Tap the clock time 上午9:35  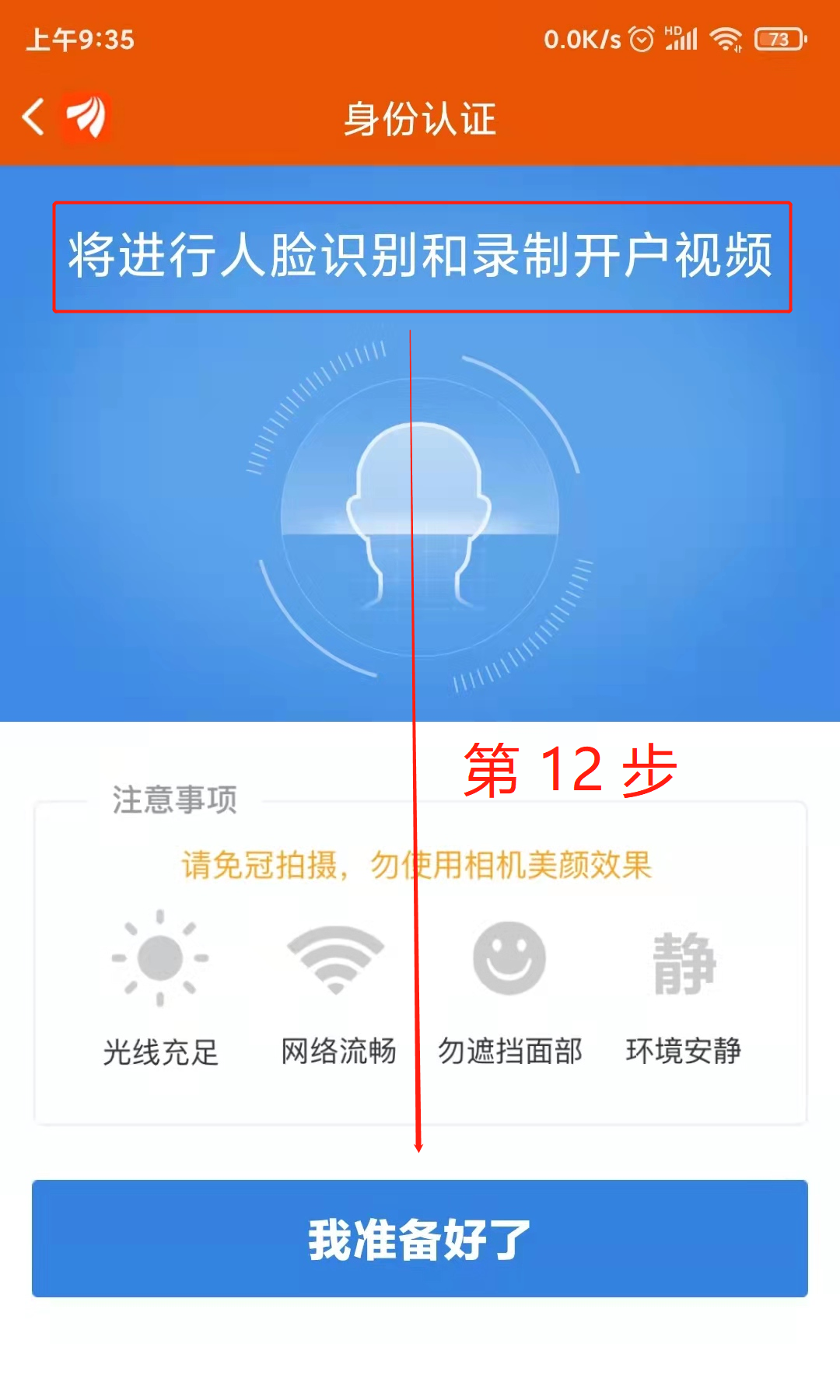coord(79,37)
